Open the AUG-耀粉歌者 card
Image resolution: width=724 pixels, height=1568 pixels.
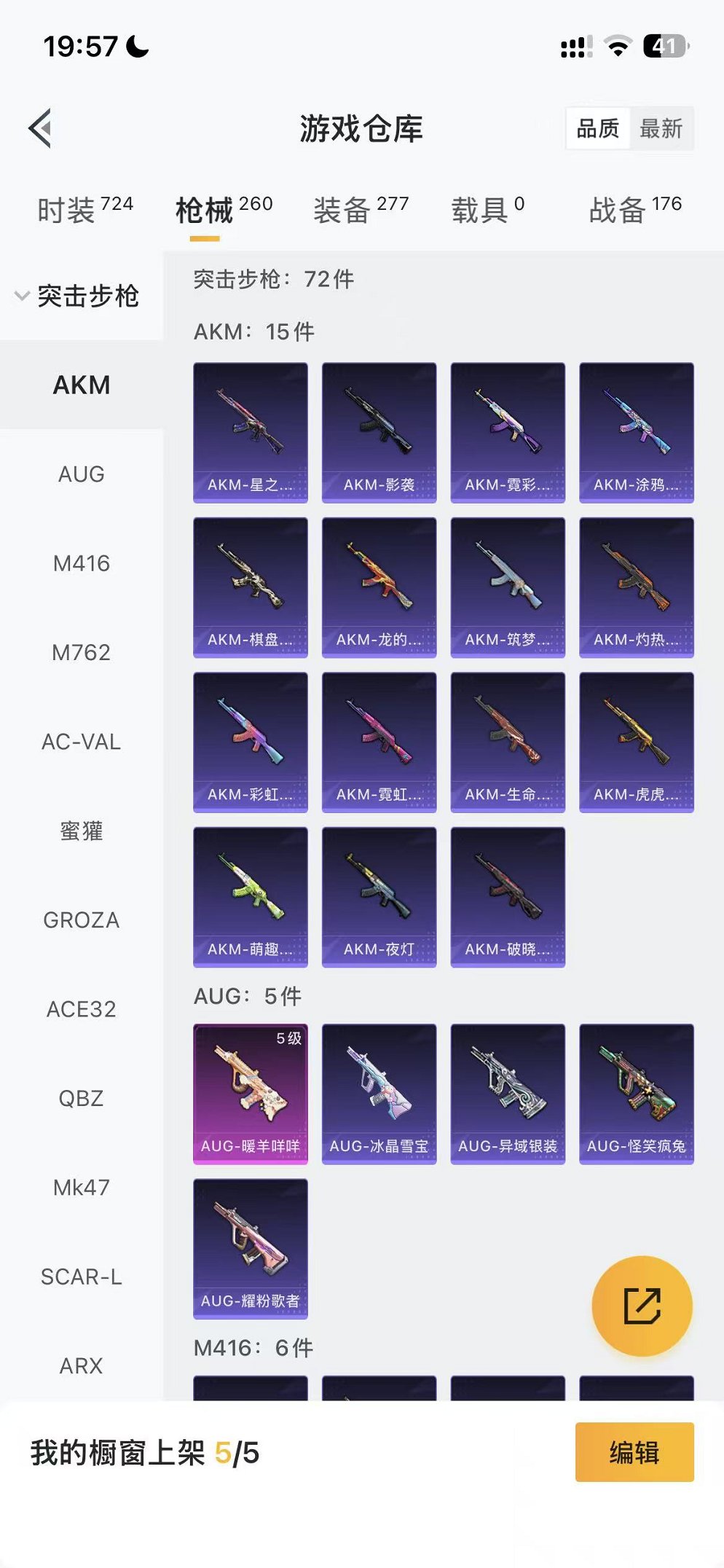[250, 1247]
